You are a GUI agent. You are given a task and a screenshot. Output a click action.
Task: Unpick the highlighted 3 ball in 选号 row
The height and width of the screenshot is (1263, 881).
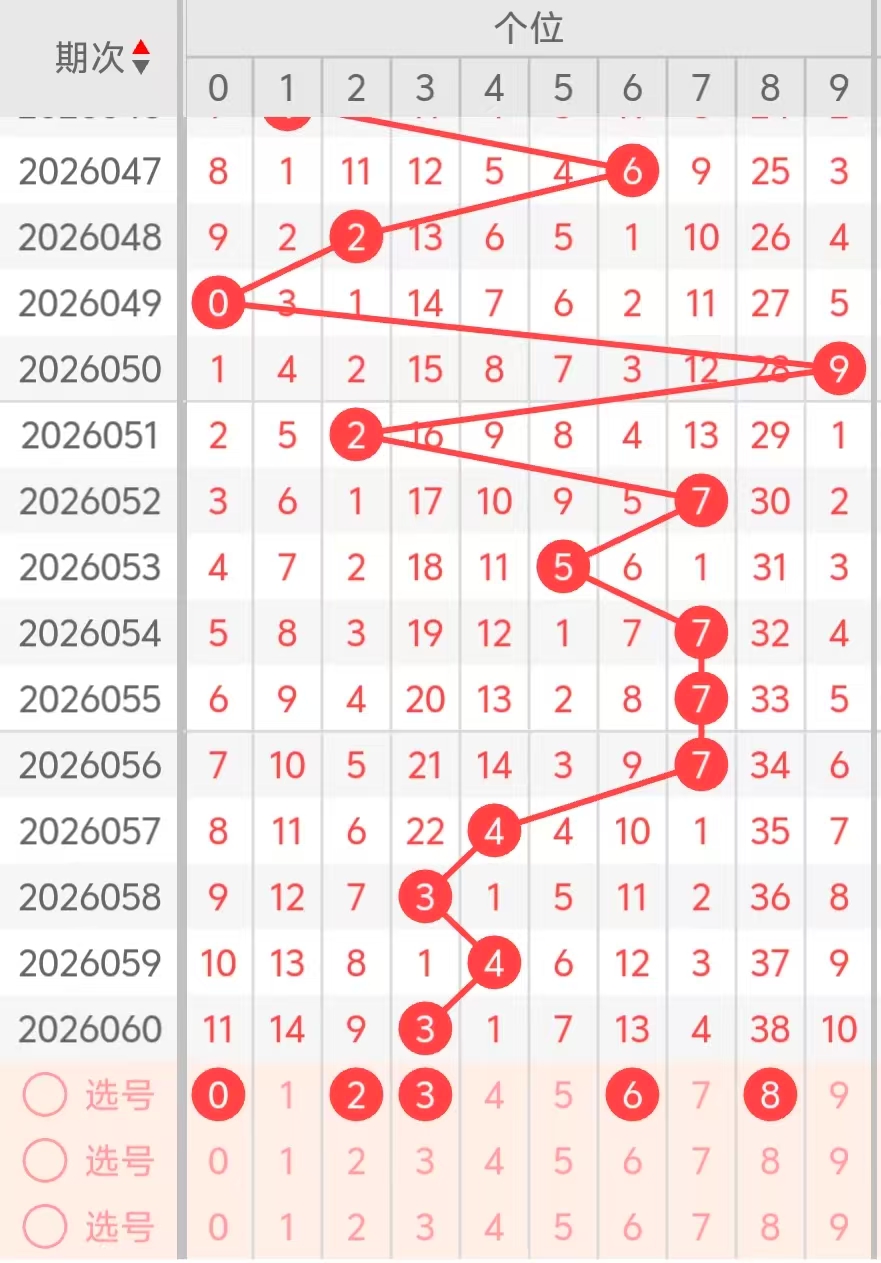[425, 1095]
